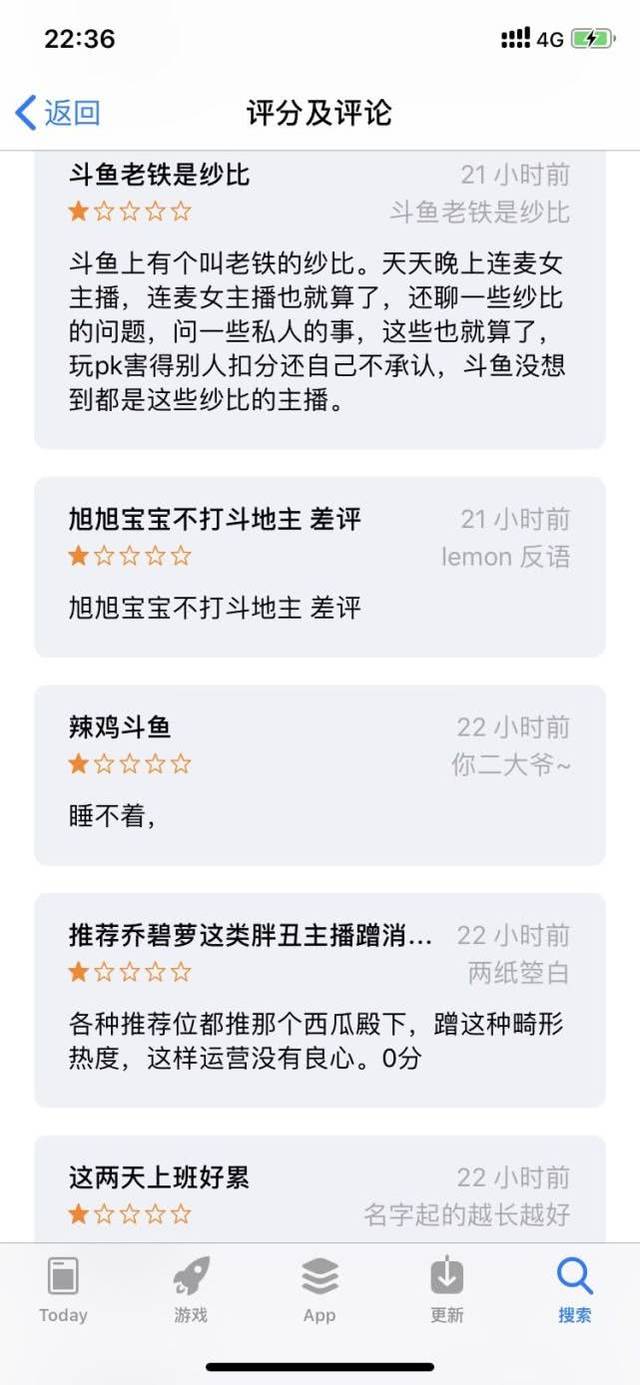The image size is (640, 1385).
Task: Open the 游戏 tab
Action: (190, 1290)
